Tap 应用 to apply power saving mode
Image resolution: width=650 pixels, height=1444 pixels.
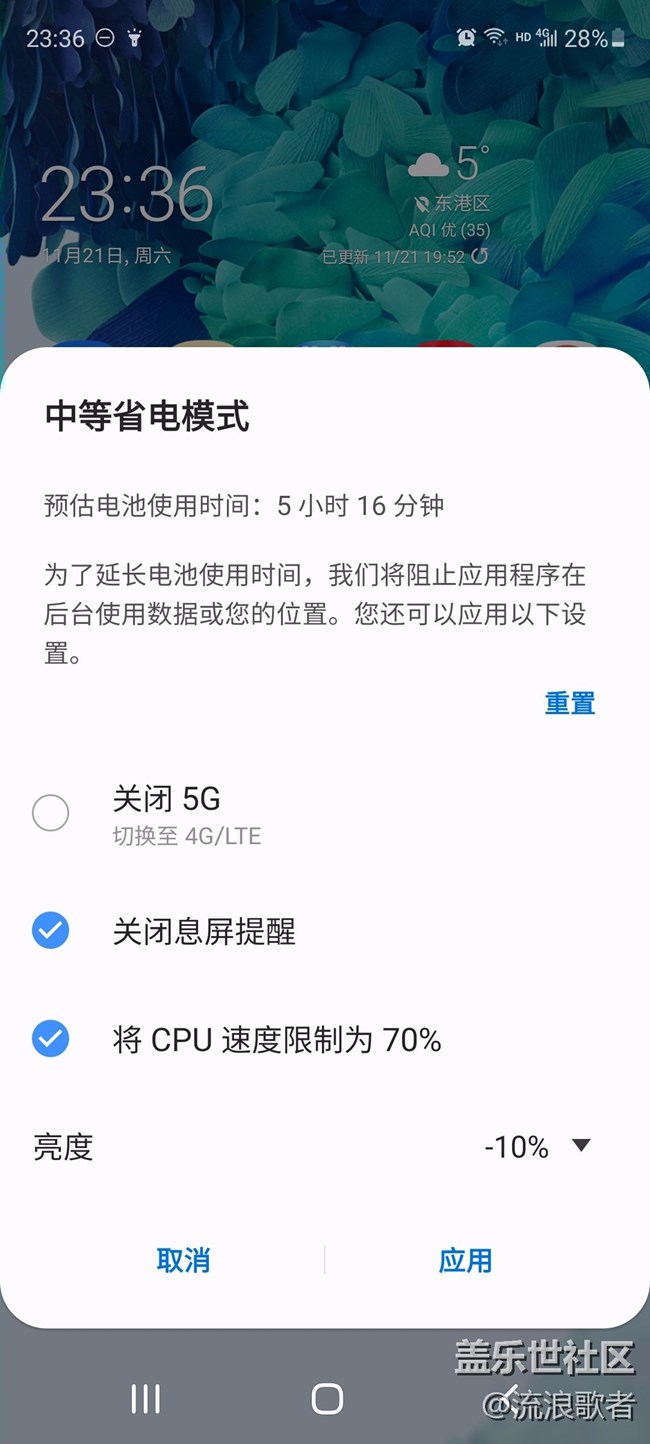(x=465, y=1260)
